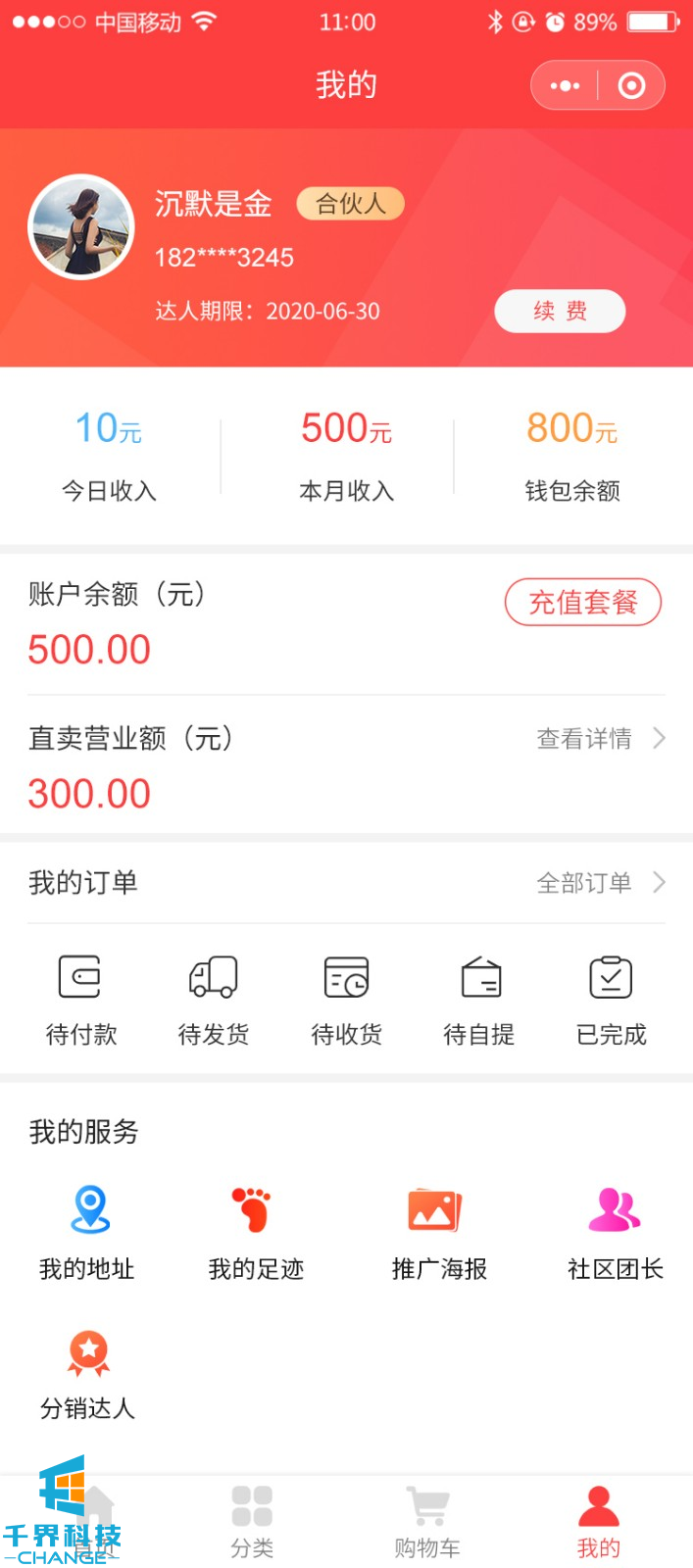View 查看详情 for direct sales revenue
This screenshot has height=1568, width=693.
pyautogui.click(x=600, y=739)
